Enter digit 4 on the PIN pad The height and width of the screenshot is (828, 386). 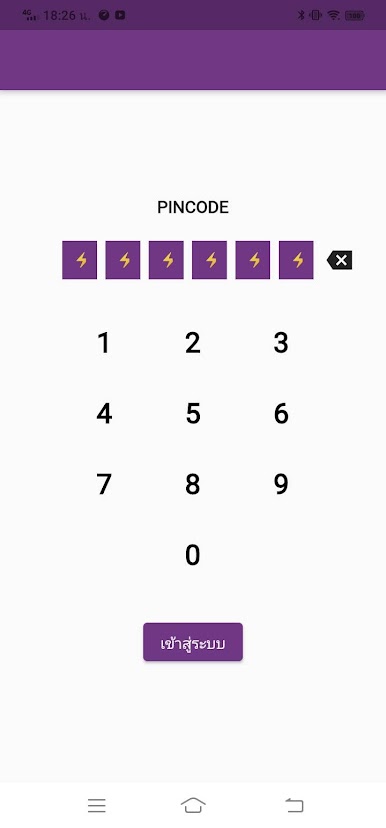104,413
